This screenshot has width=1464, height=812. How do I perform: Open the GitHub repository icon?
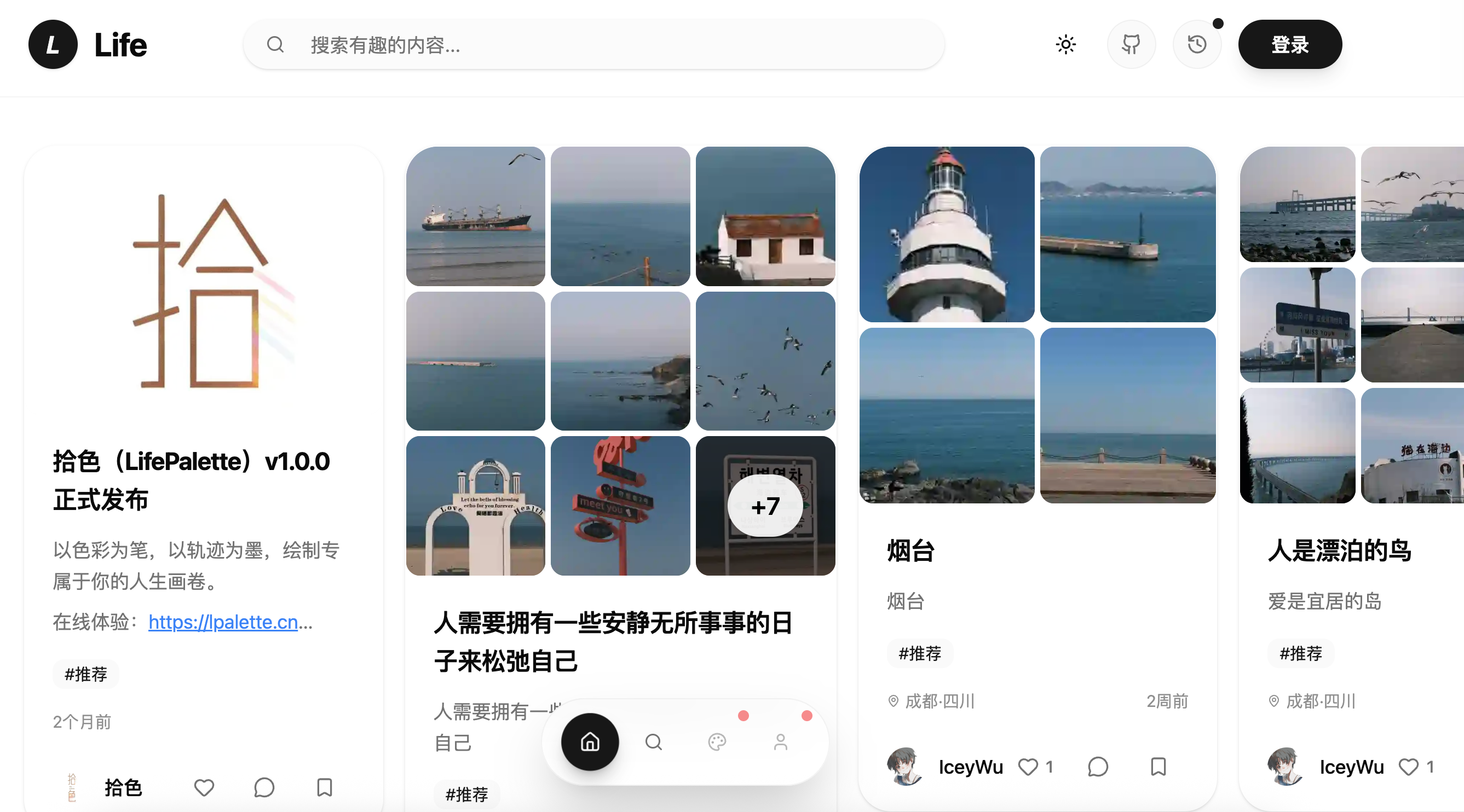(1131, 44)
